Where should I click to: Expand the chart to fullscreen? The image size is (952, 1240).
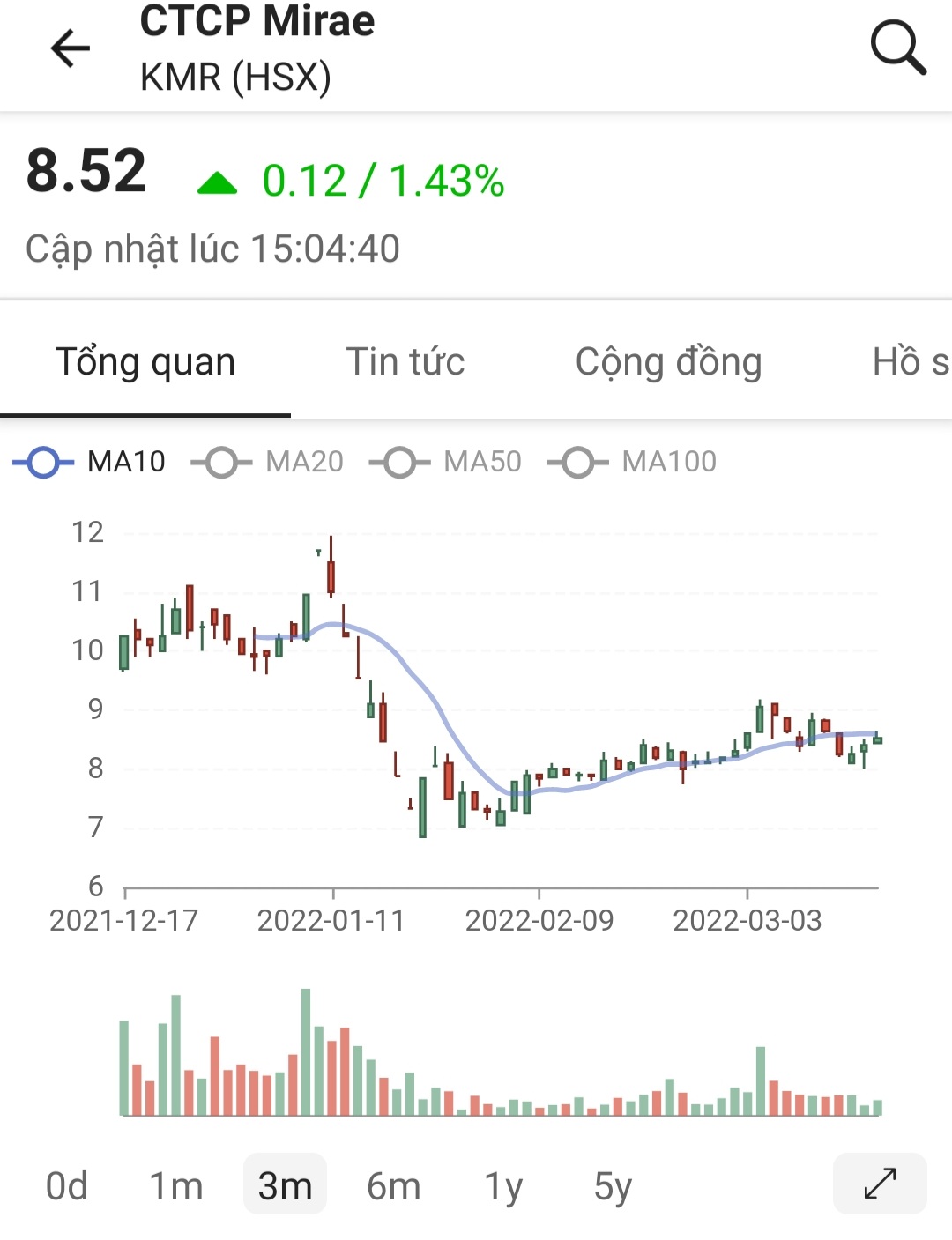coord(880,1184)
